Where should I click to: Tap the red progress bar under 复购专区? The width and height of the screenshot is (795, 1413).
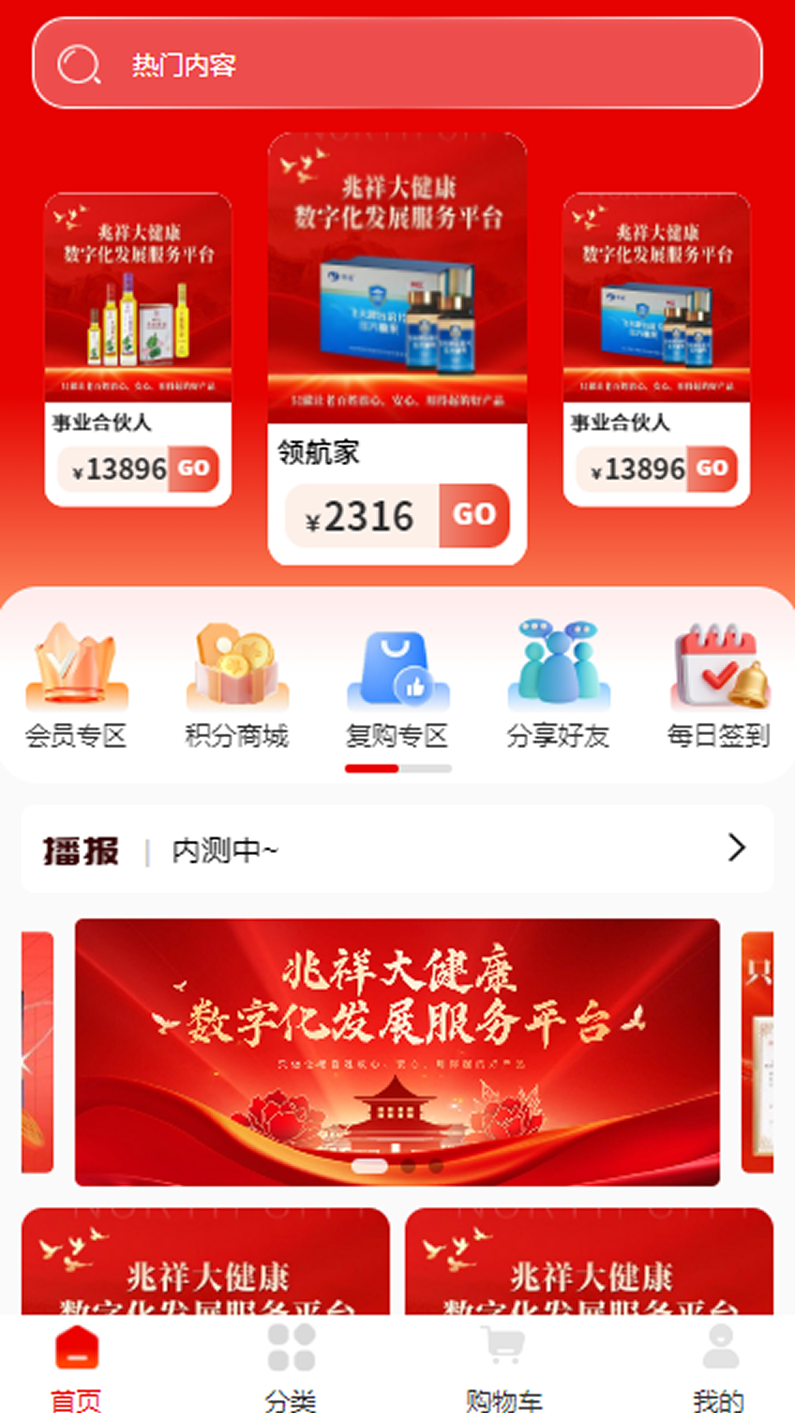(x=372, y=769)
